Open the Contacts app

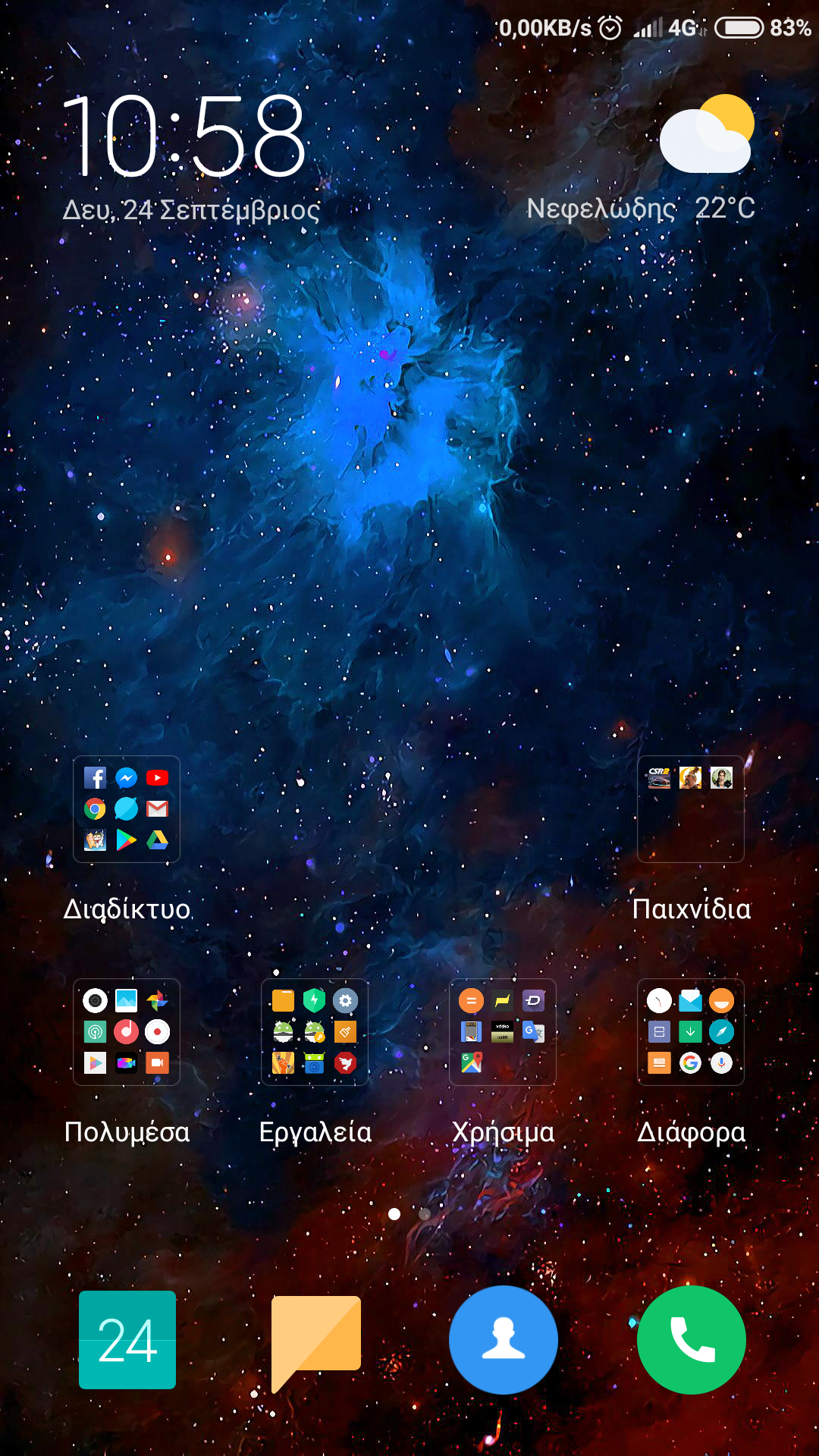click(503, 1340)
